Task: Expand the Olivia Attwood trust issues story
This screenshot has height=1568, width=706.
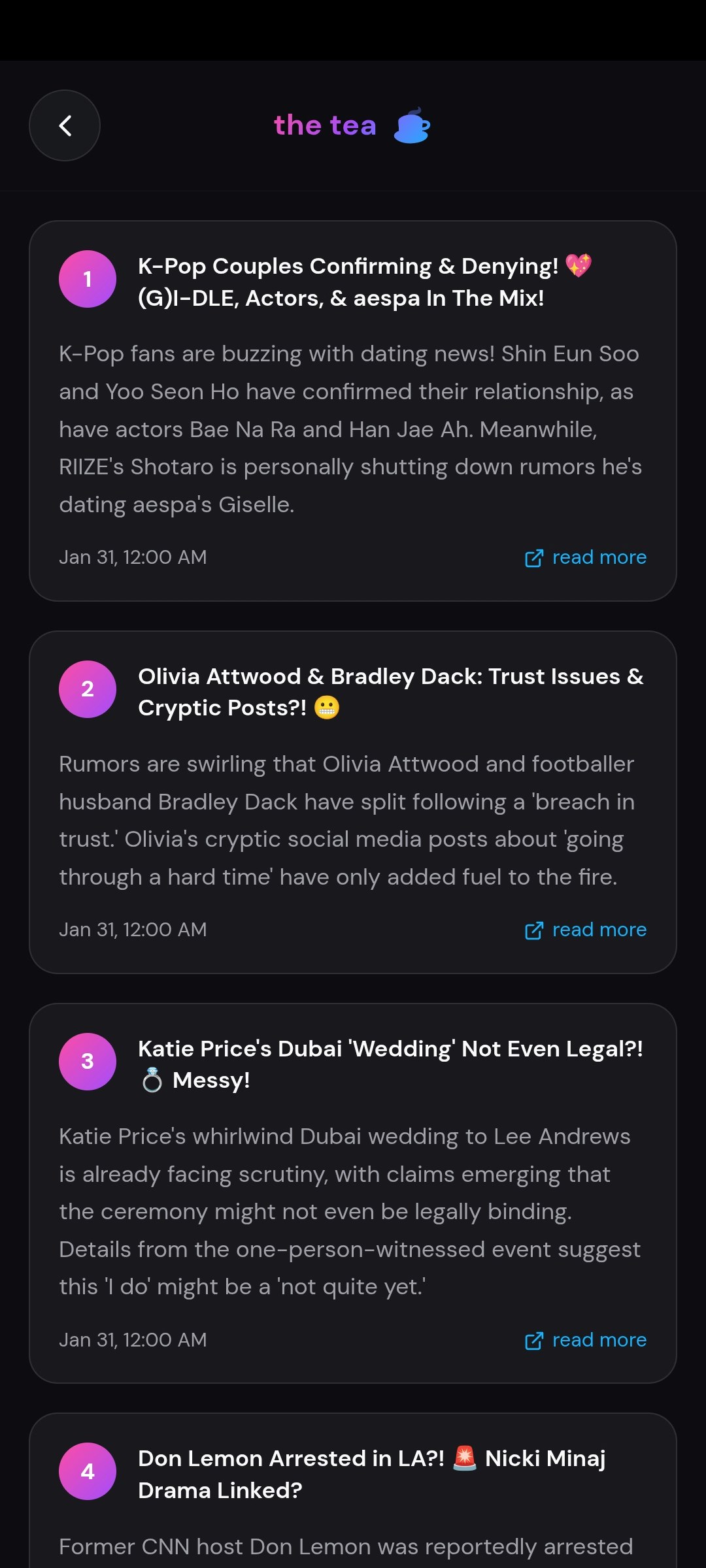Action: pos(391,689)
